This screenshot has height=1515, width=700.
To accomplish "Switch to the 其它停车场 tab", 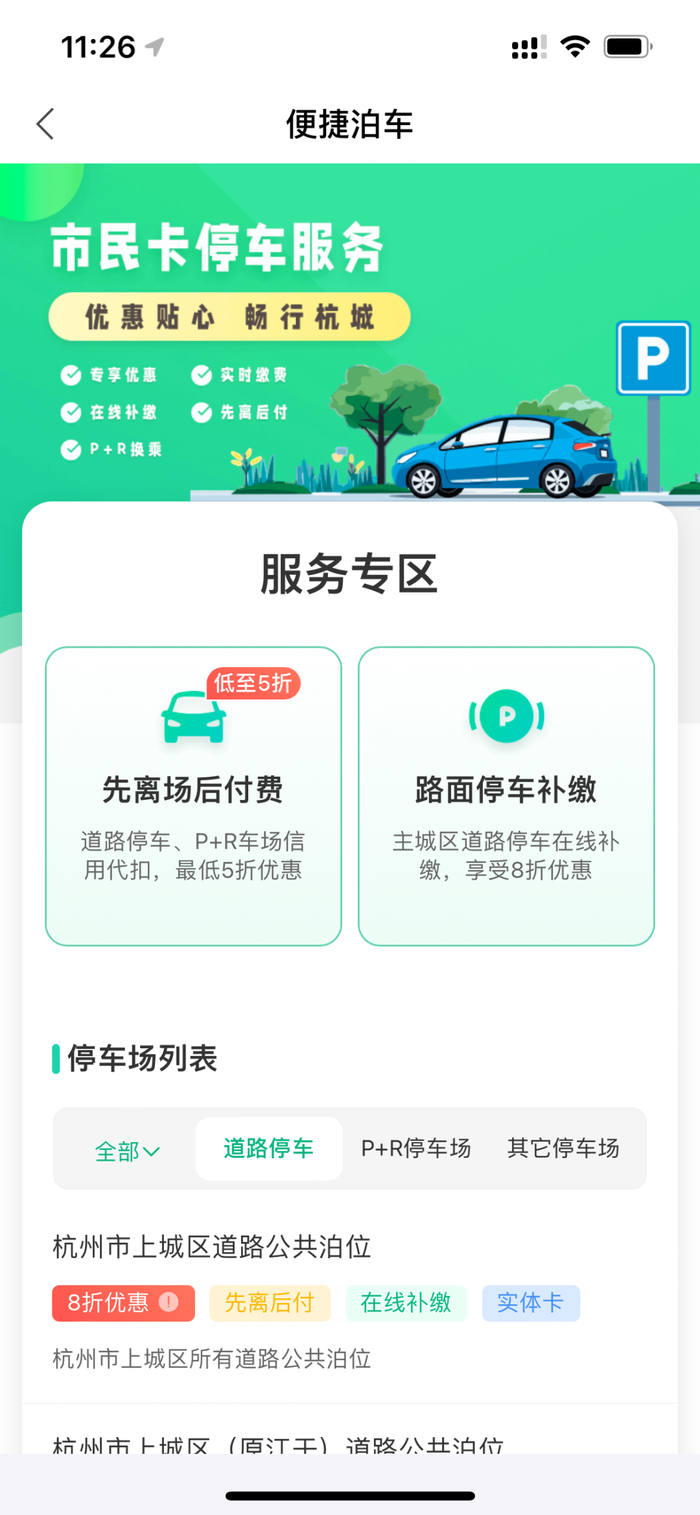I will click(x=563, y=1148).
